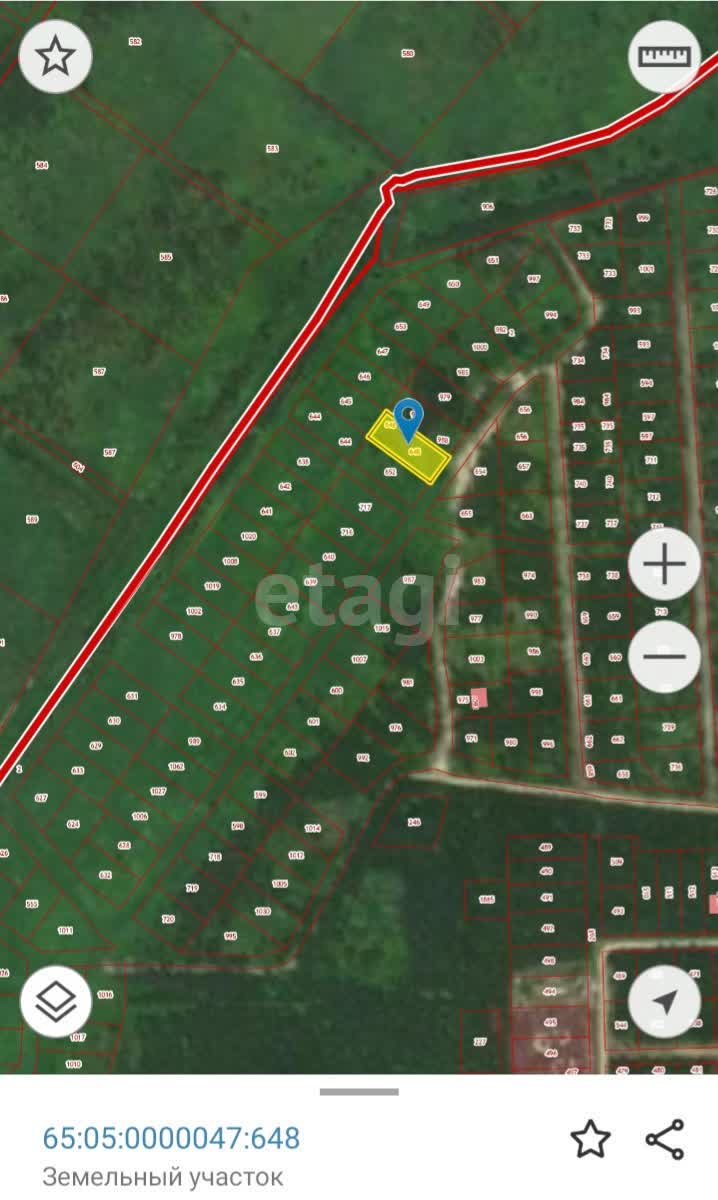The width and height of the screenshot is (718, 1200).
Task: Open the map layers selector
Action: [56, 1001]
